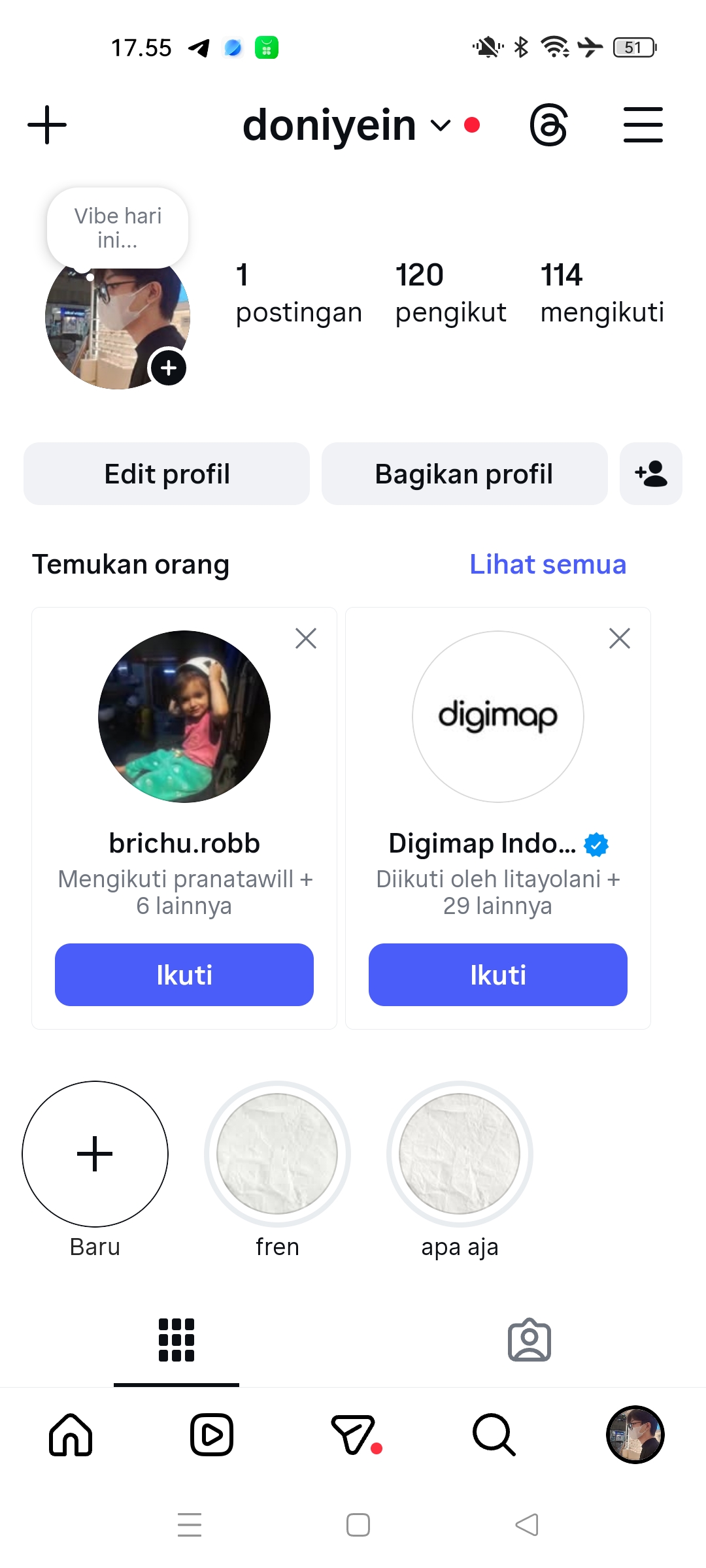The width and height of the screenshot is (706, 1568).
Task: Dismiss the brichu.robb suggestion
Action: (306, 638)
